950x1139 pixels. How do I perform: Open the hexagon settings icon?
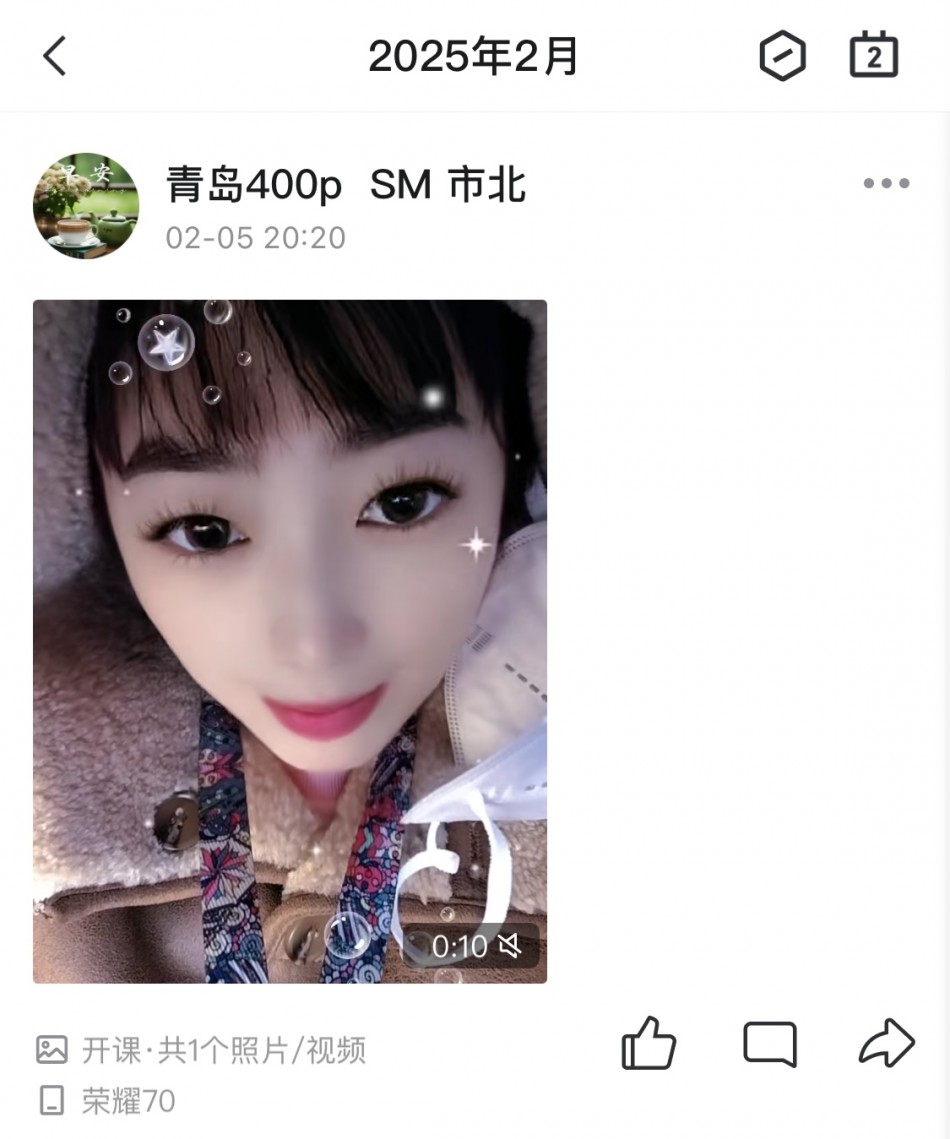point(782,56)
